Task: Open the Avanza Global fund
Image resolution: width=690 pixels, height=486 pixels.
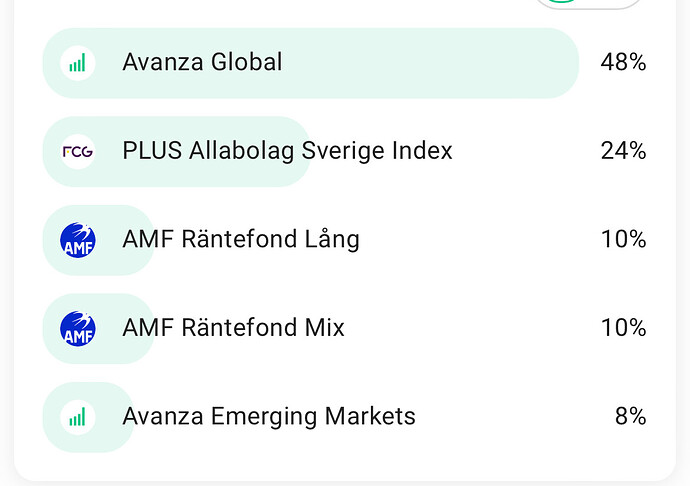Action: tap(202, 63)
